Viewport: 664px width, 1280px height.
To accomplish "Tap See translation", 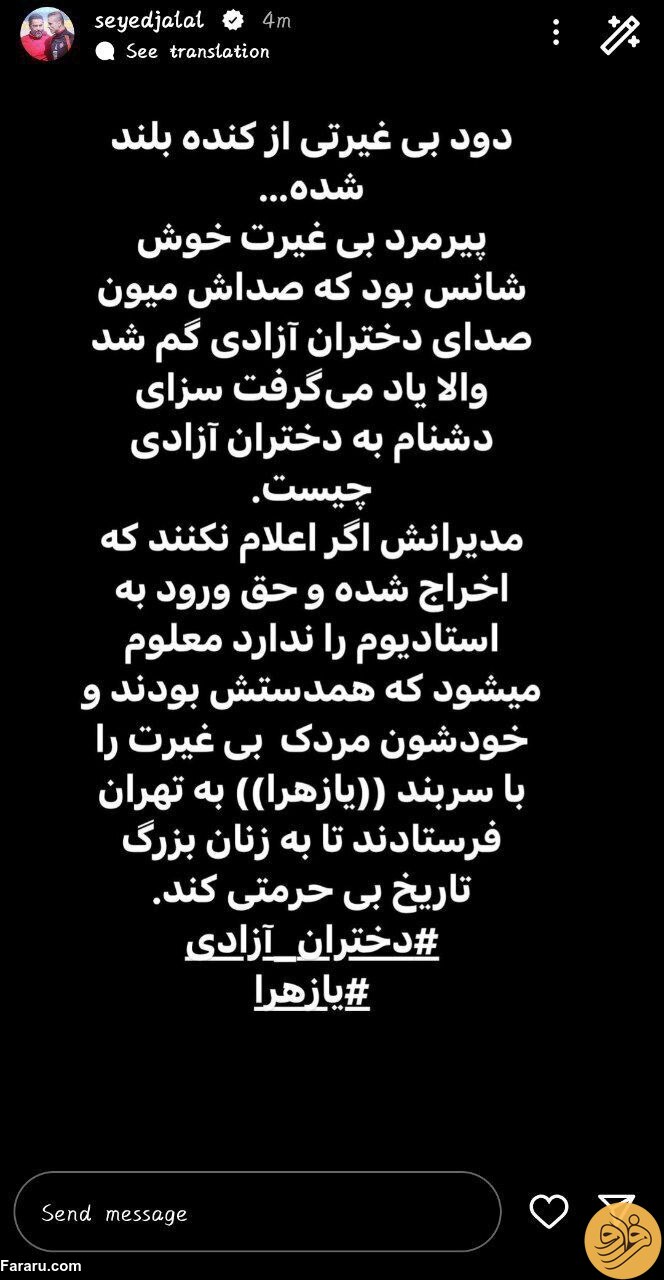I will point(197,51).
